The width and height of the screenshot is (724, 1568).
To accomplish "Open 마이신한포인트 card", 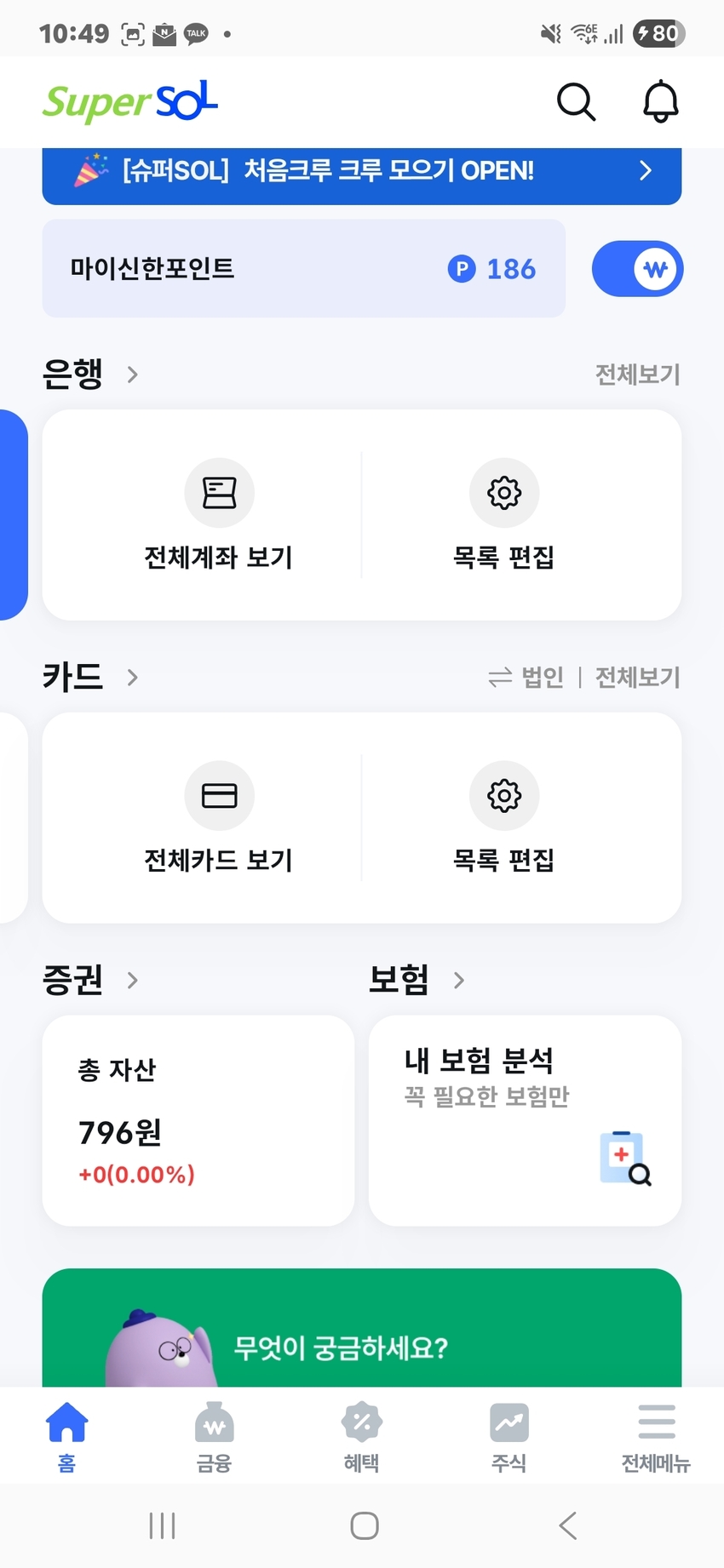I will click(x=303, y=269).
